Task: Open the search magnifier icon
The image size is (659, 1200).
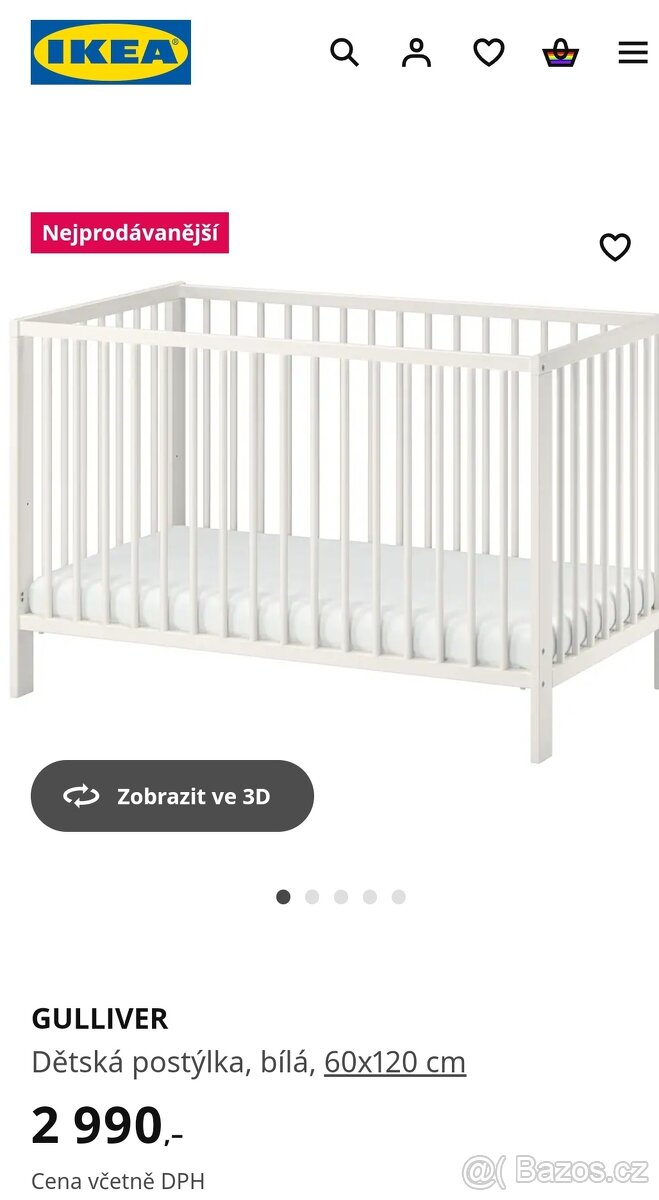Action: (344, 52)
